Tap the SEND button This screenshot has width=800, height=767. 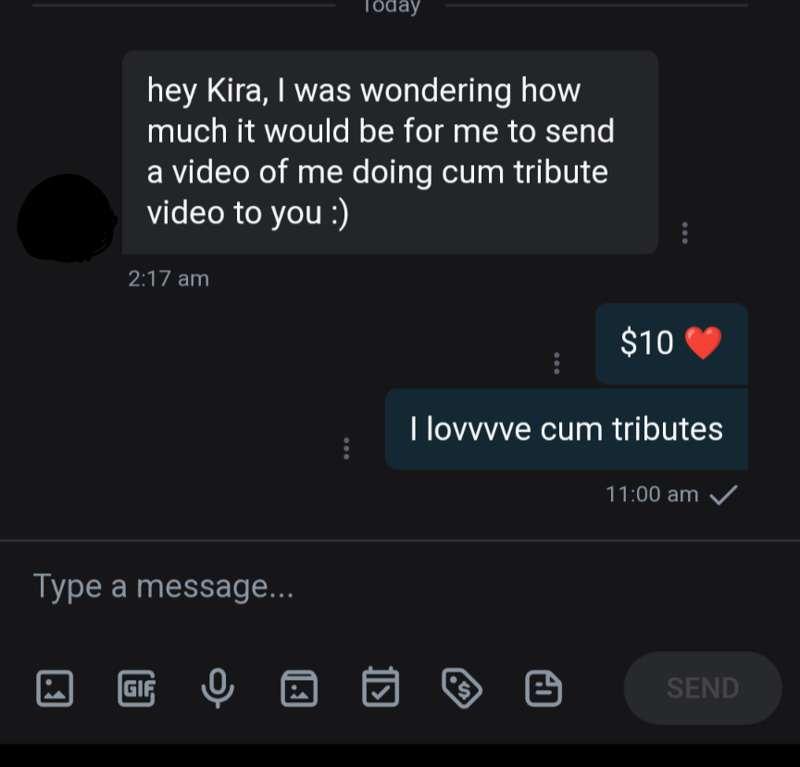(702, 688)
